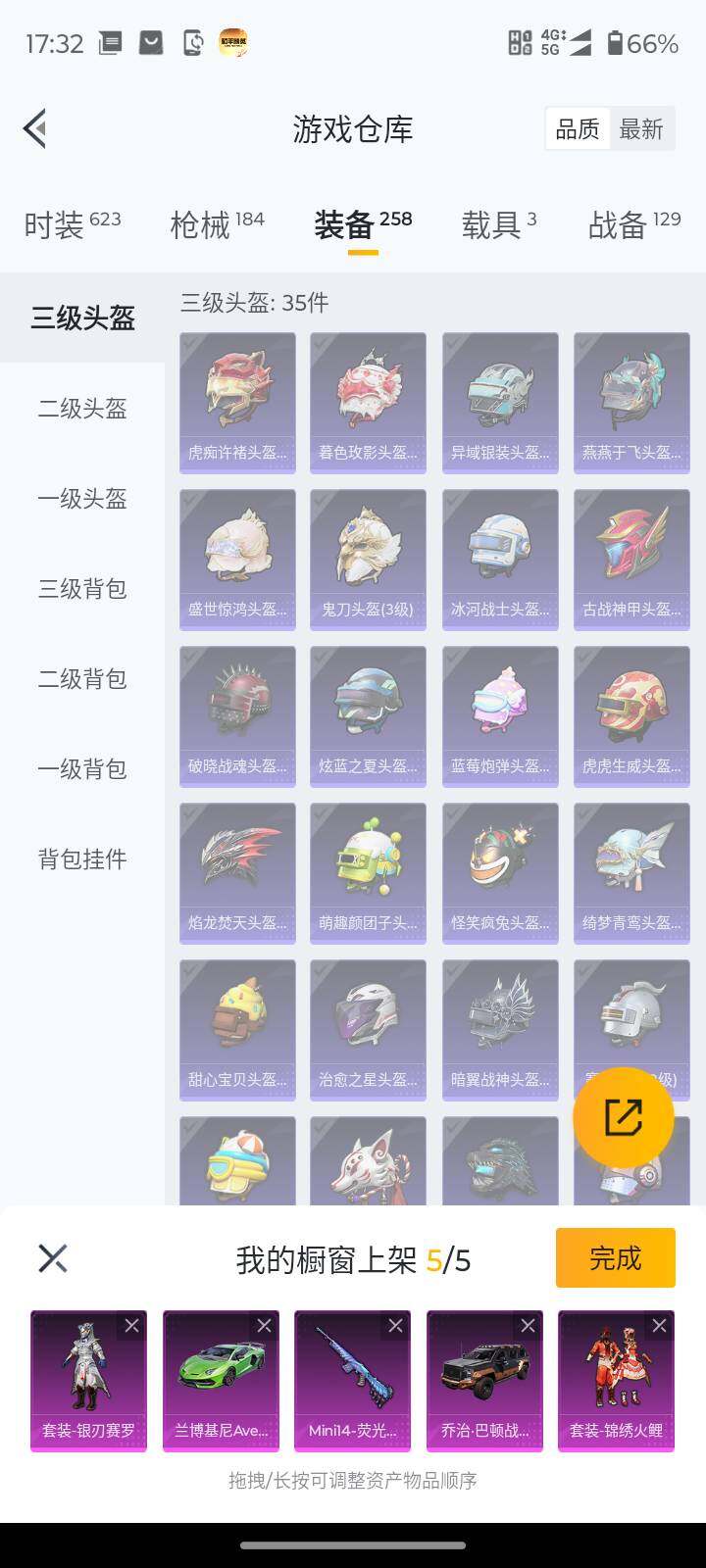The height and width of the screenshot is (1568, 706).
Task: Pick the 怪笑疯兔头盔 item
Action: [x=500, y=860]
